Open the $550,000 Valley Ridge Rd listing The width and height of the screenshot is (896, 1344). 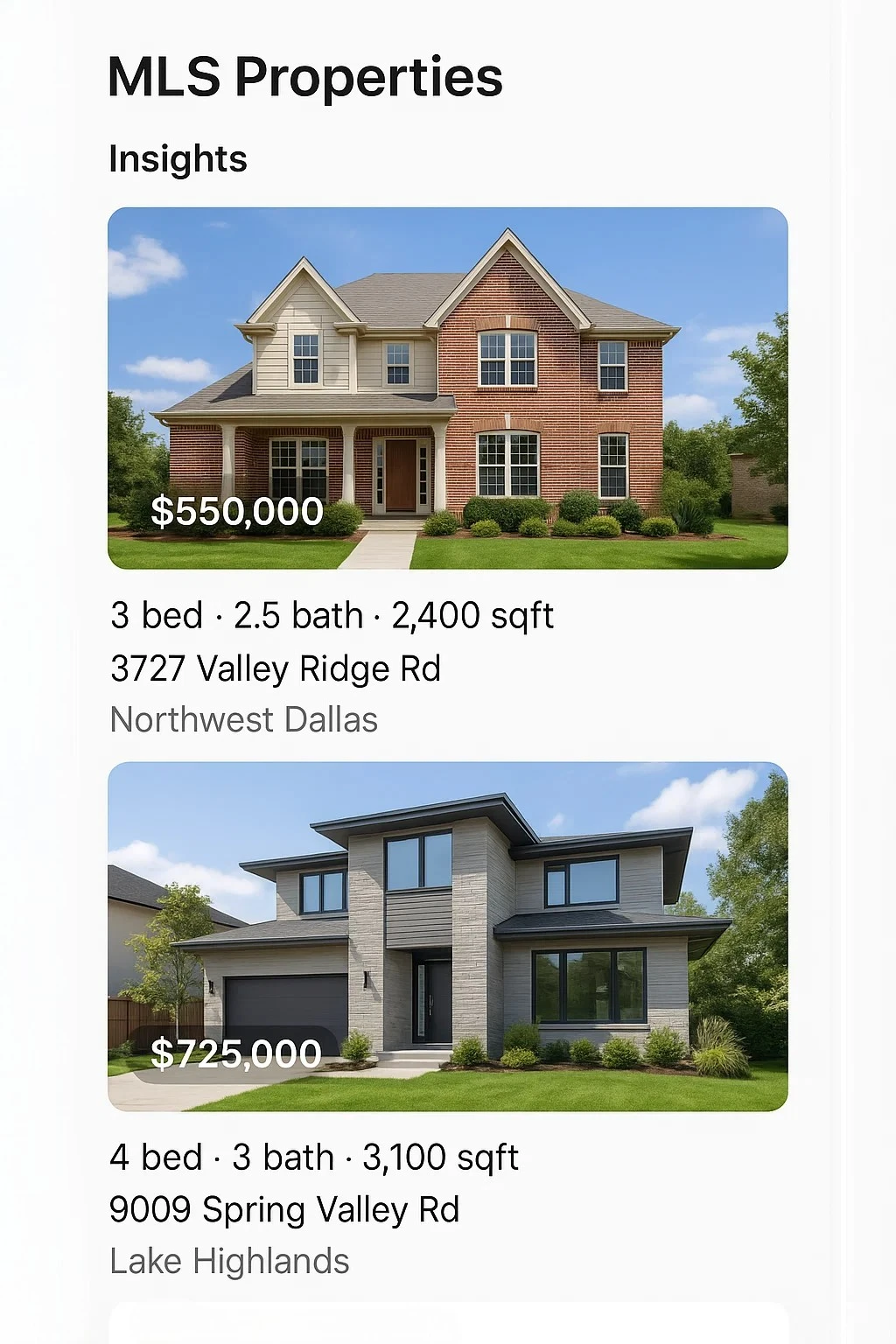pyautogui.click(x=447, y=388)
